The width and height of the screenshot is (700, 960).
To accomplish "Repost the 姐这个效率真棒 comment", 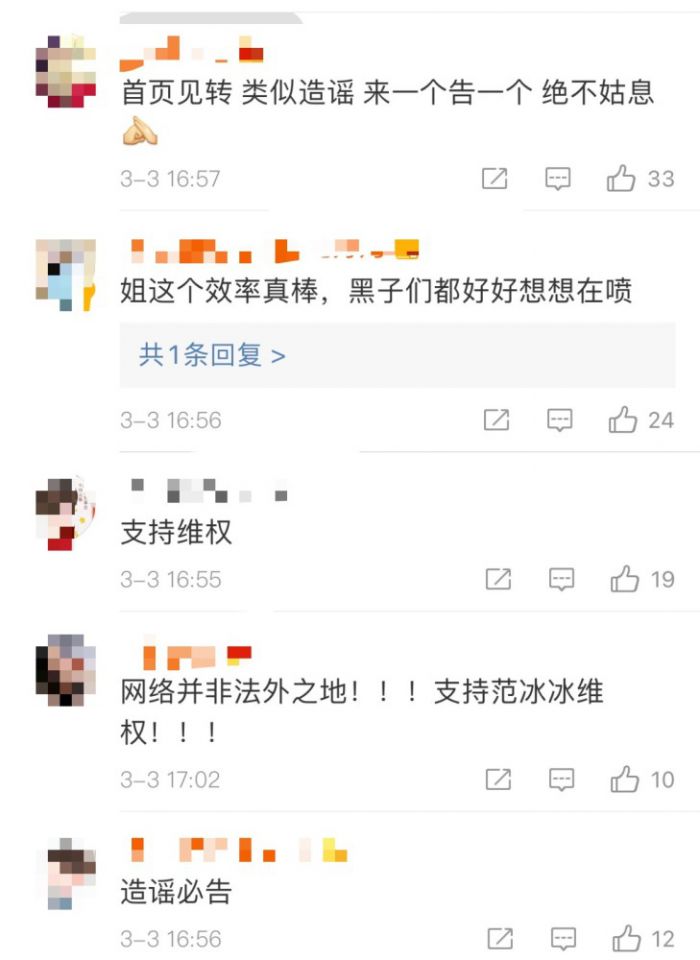I will (497, 420).
